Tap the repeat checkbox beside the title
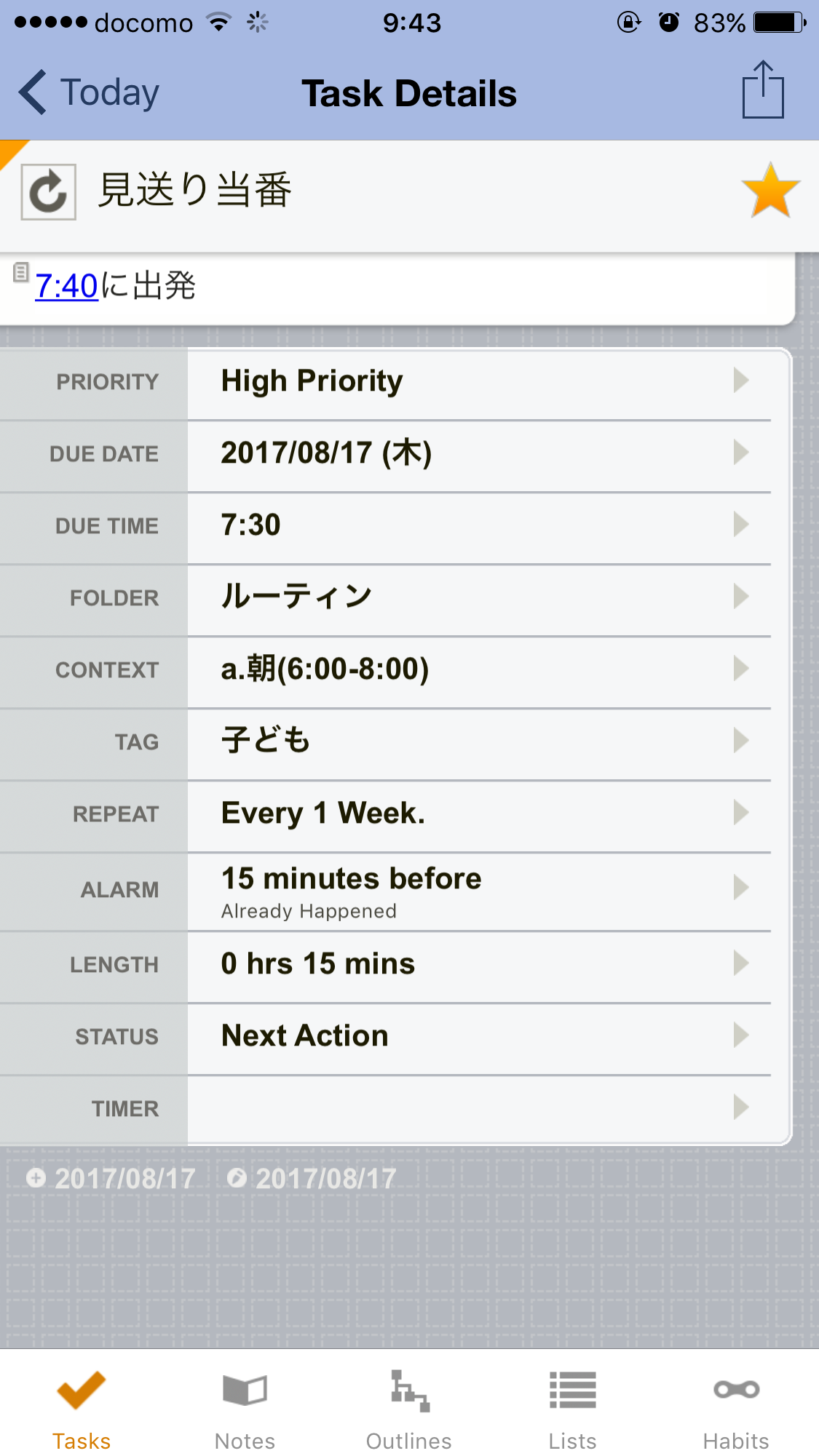Viewport: 819px width, 1456px height. [48, 192]
